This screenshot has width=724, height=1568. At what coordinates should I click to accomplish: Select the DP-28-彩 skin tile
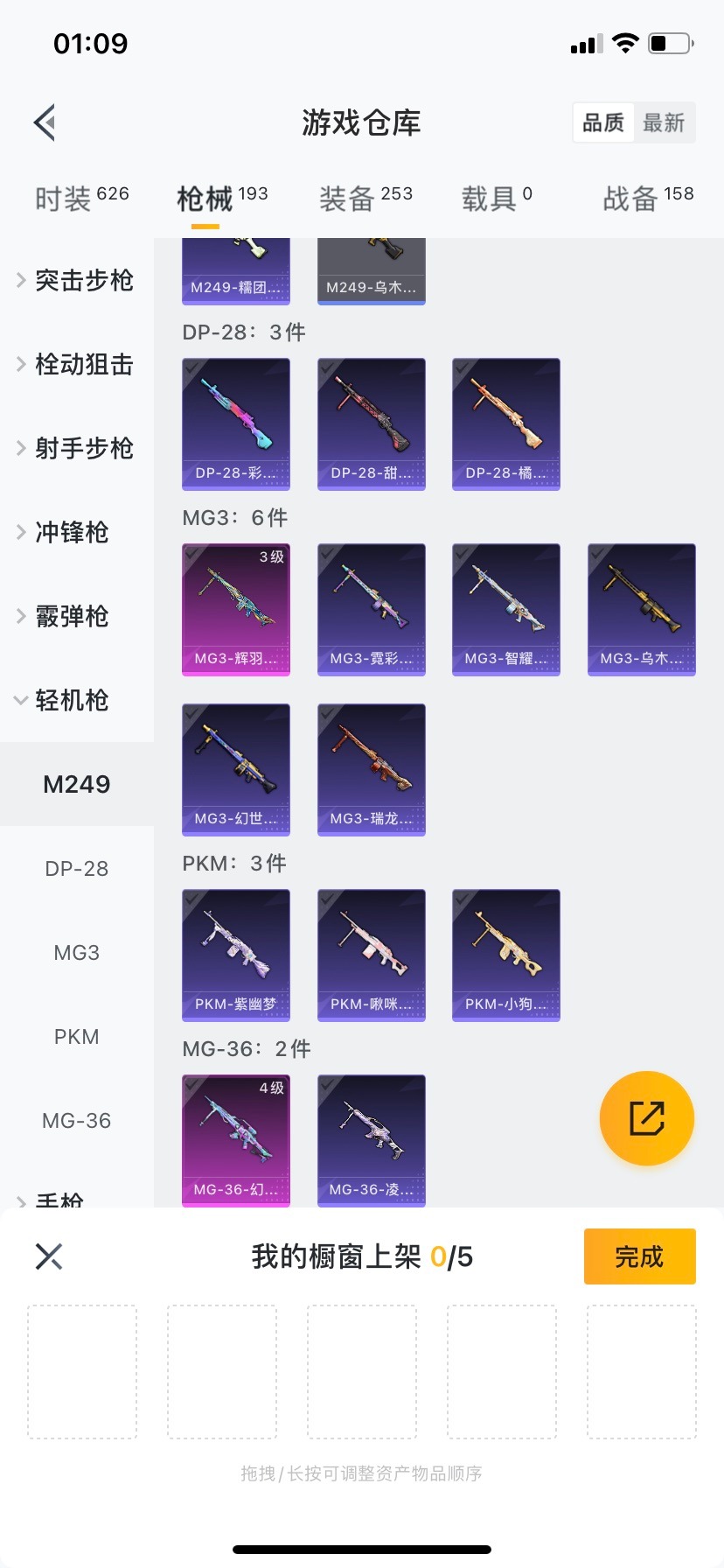(236, 423)
